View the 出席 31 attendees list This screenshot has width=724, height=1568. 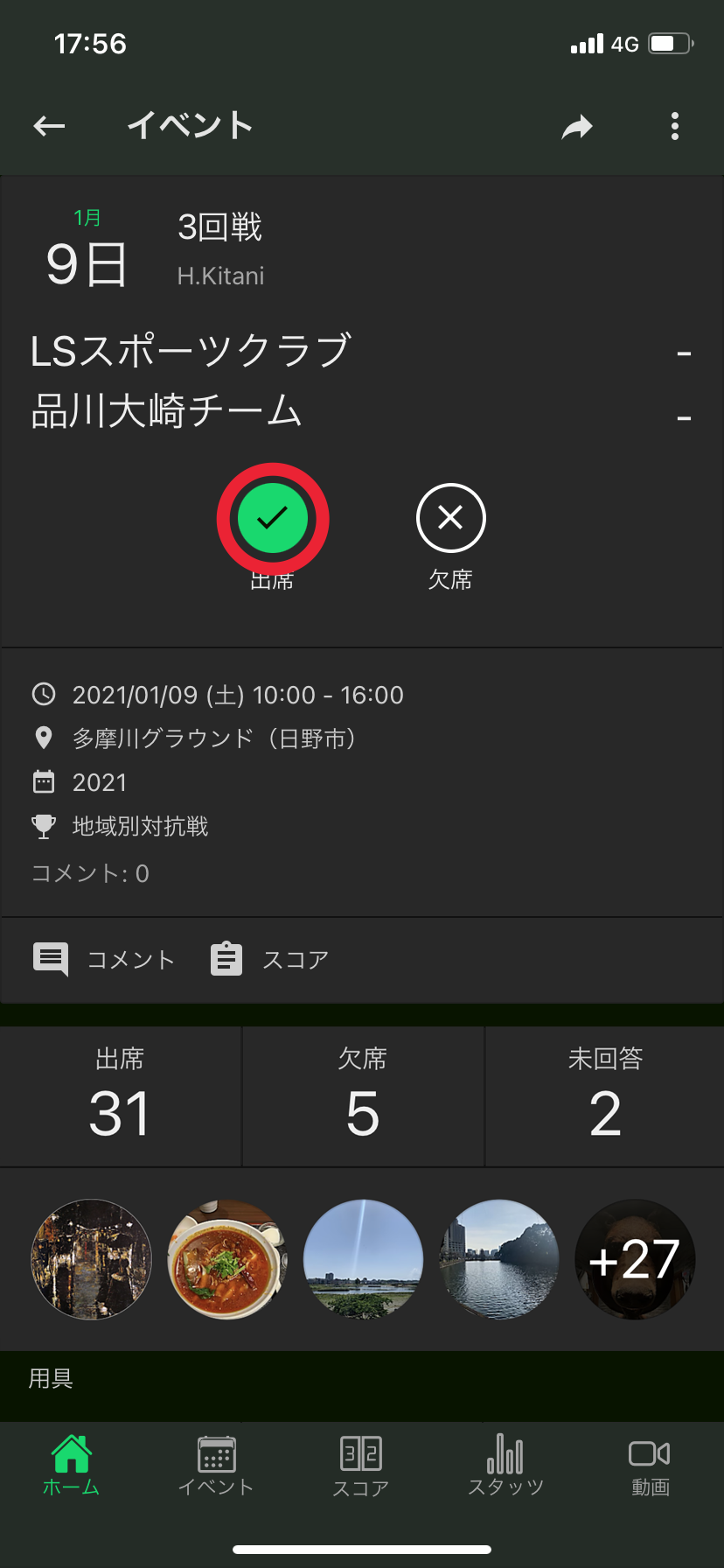pyautogui.click(x=121, y=1095)
